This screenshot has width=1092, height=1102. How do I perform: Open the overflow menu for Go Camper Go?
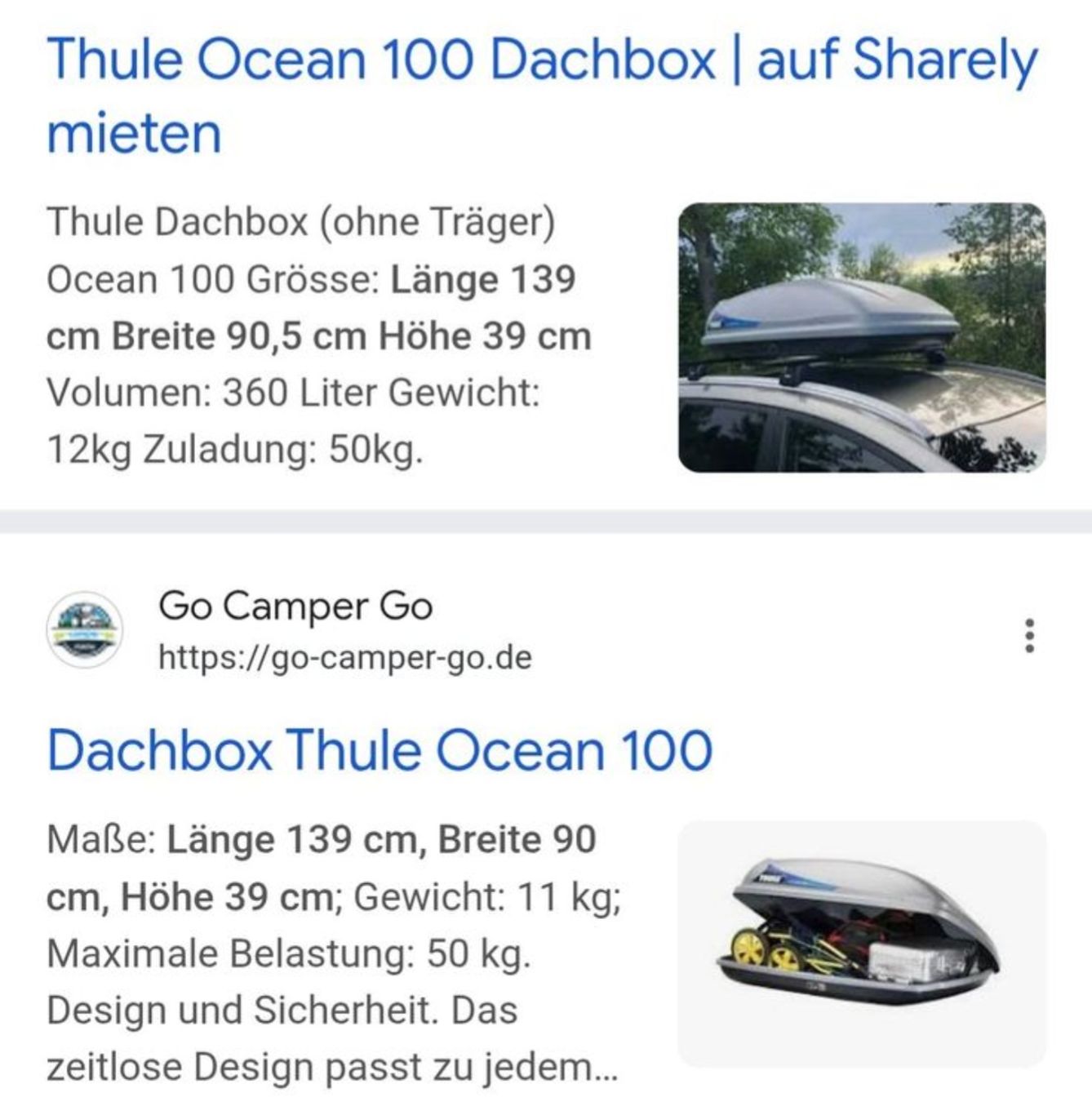click(1030, 635)
